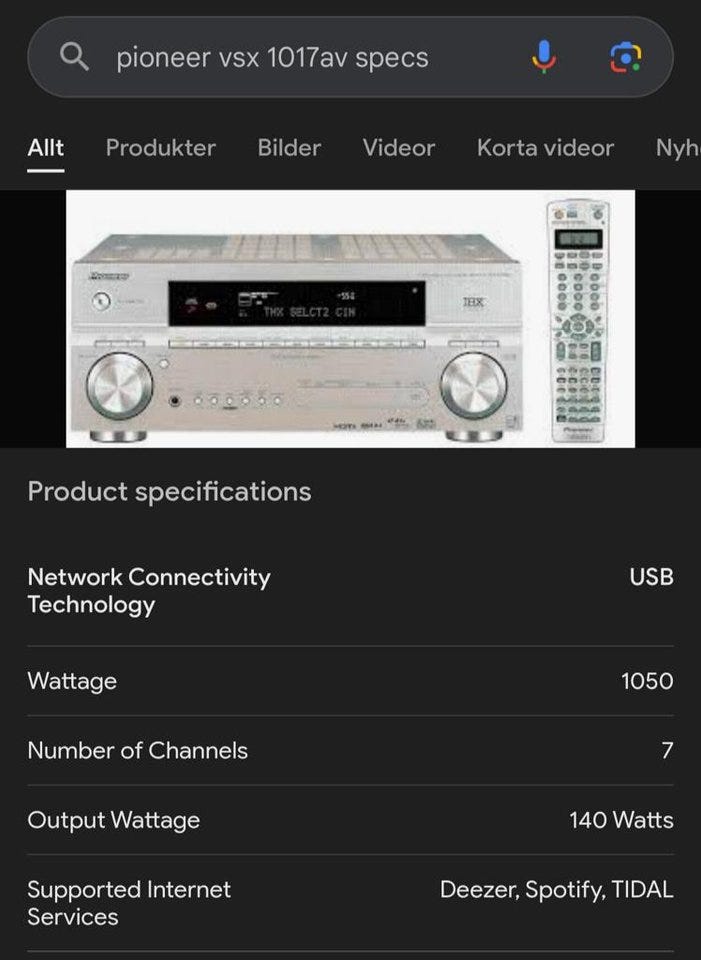Open the Pioneer receiver product image
This screenshot has width=701, height=960.
[350, 318]
